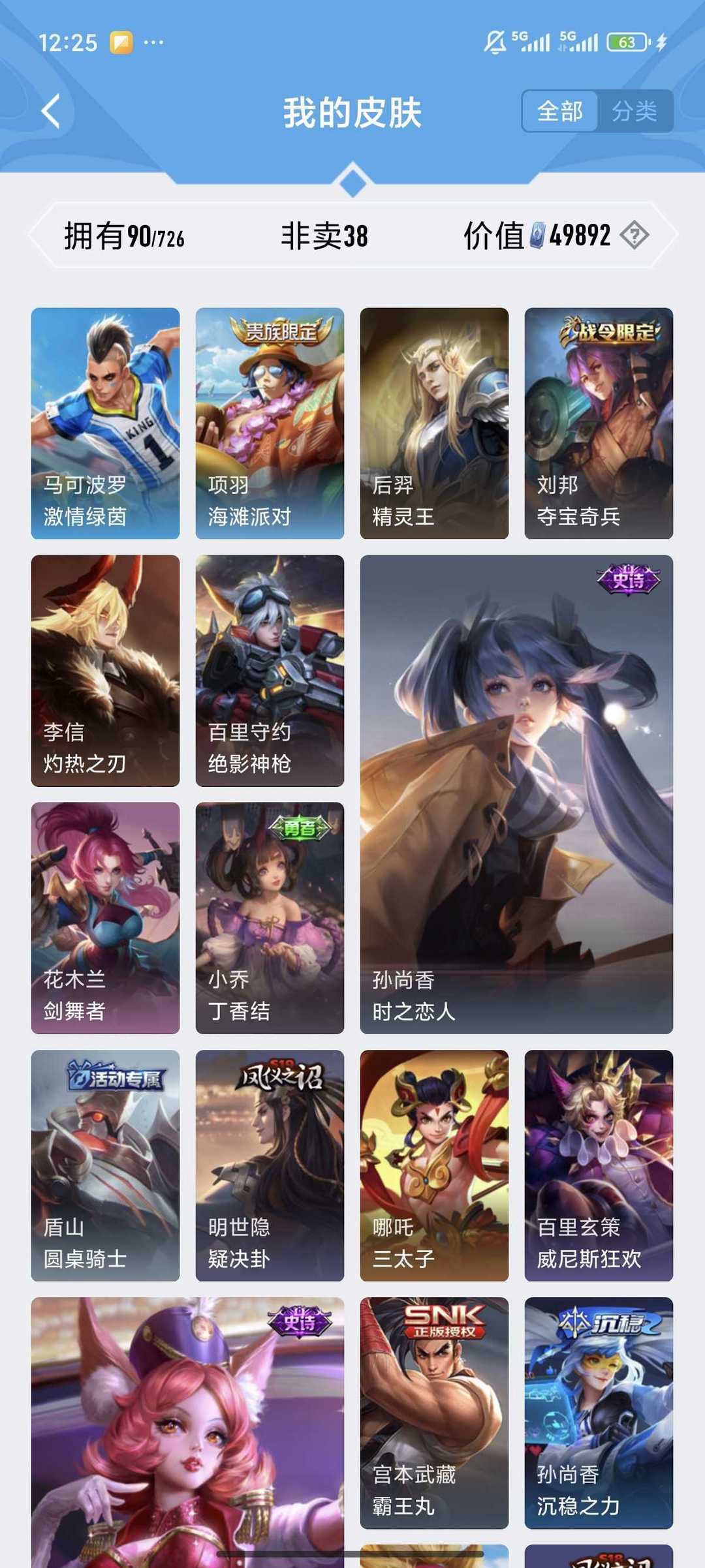
Task: Open the value help question icon
Action: (634, 235)
